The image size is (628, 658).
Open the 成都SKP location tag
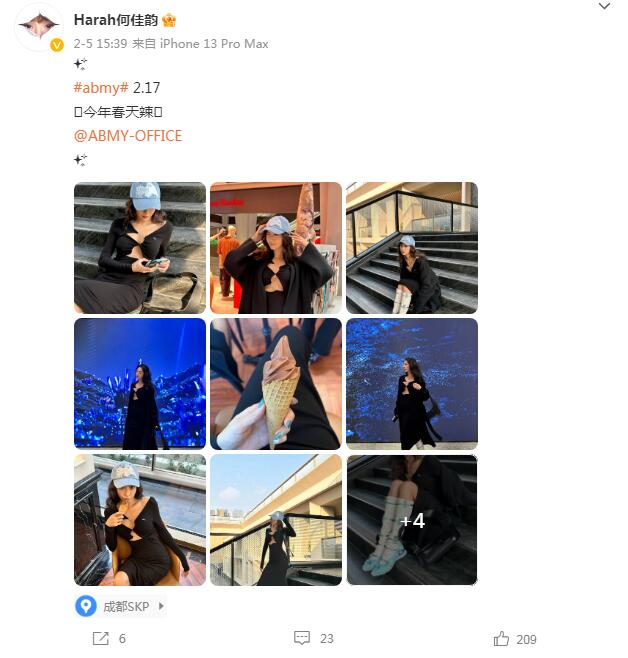click(120, 606)
